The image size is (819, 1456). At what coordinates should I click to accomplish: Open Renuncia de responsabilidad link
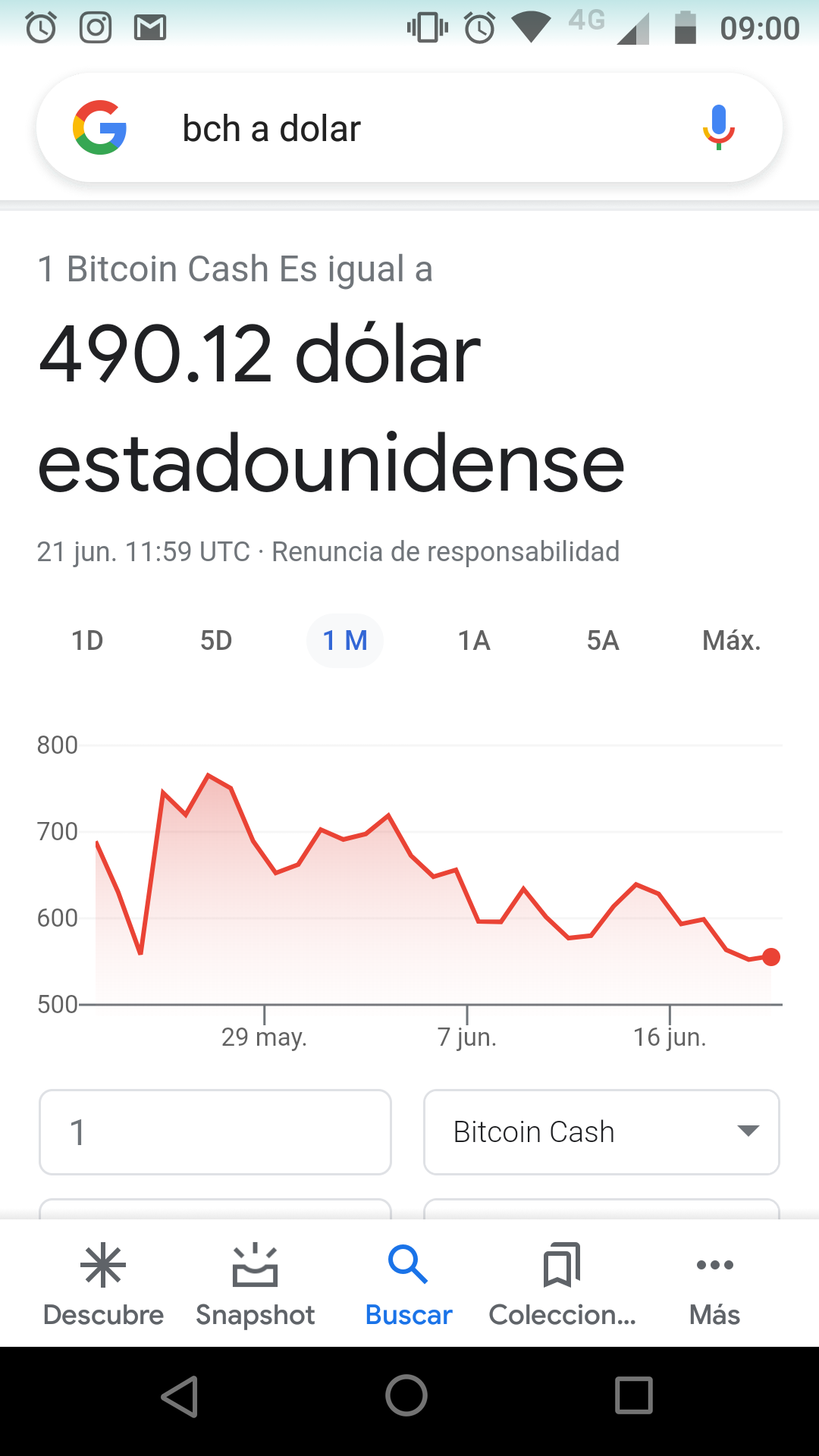(446, 551)
